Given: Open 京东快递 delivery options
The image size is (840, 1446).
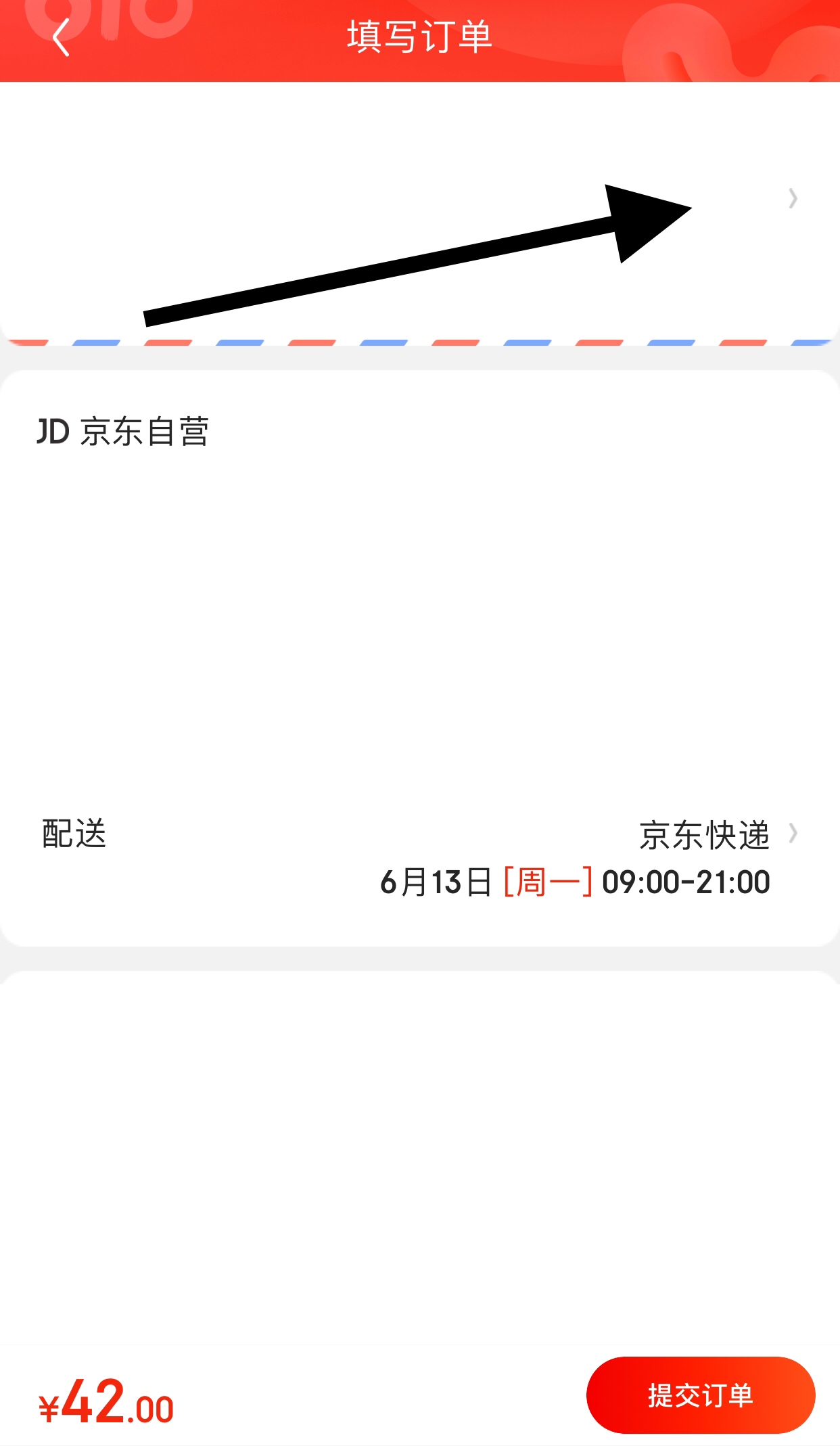Looking at the screenshot, I should click(x=717, y=834).
